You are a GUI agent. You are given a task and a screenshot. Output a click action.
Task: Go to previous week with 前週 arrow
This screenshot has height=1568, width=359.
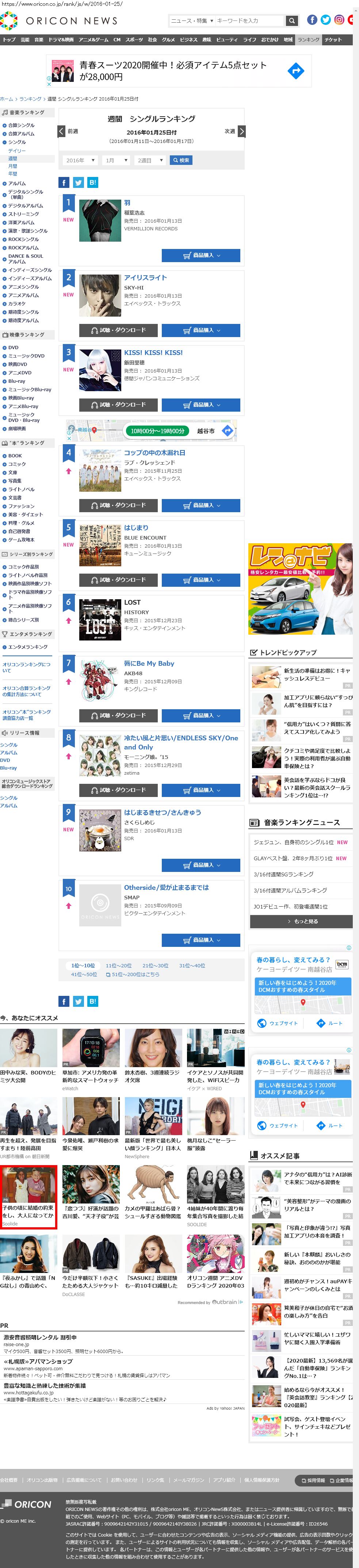click(x=61, y=131)
